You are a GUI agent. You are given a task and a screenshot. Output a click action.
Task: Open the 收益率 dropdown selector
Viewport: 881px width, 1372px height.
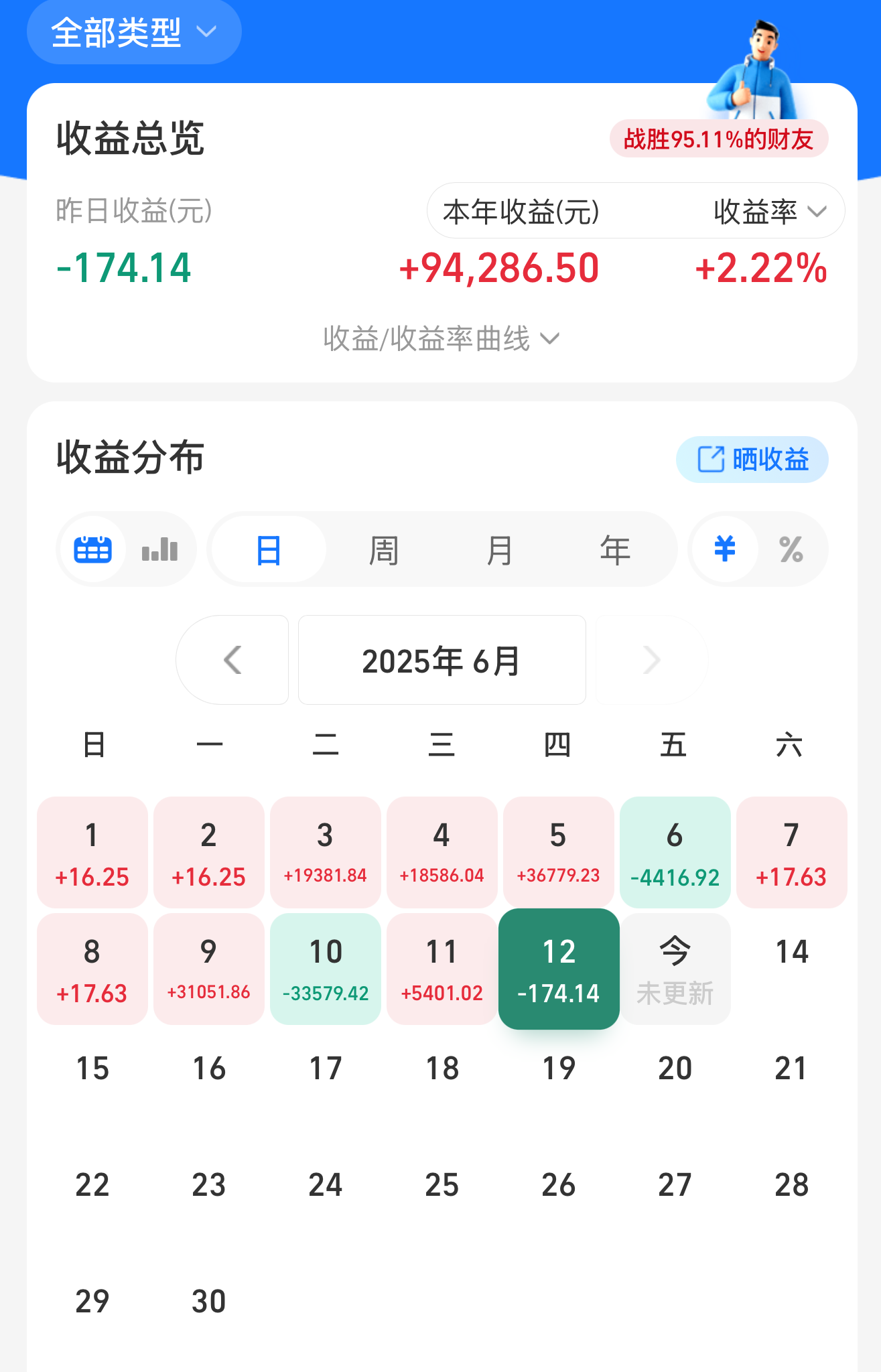769,212
